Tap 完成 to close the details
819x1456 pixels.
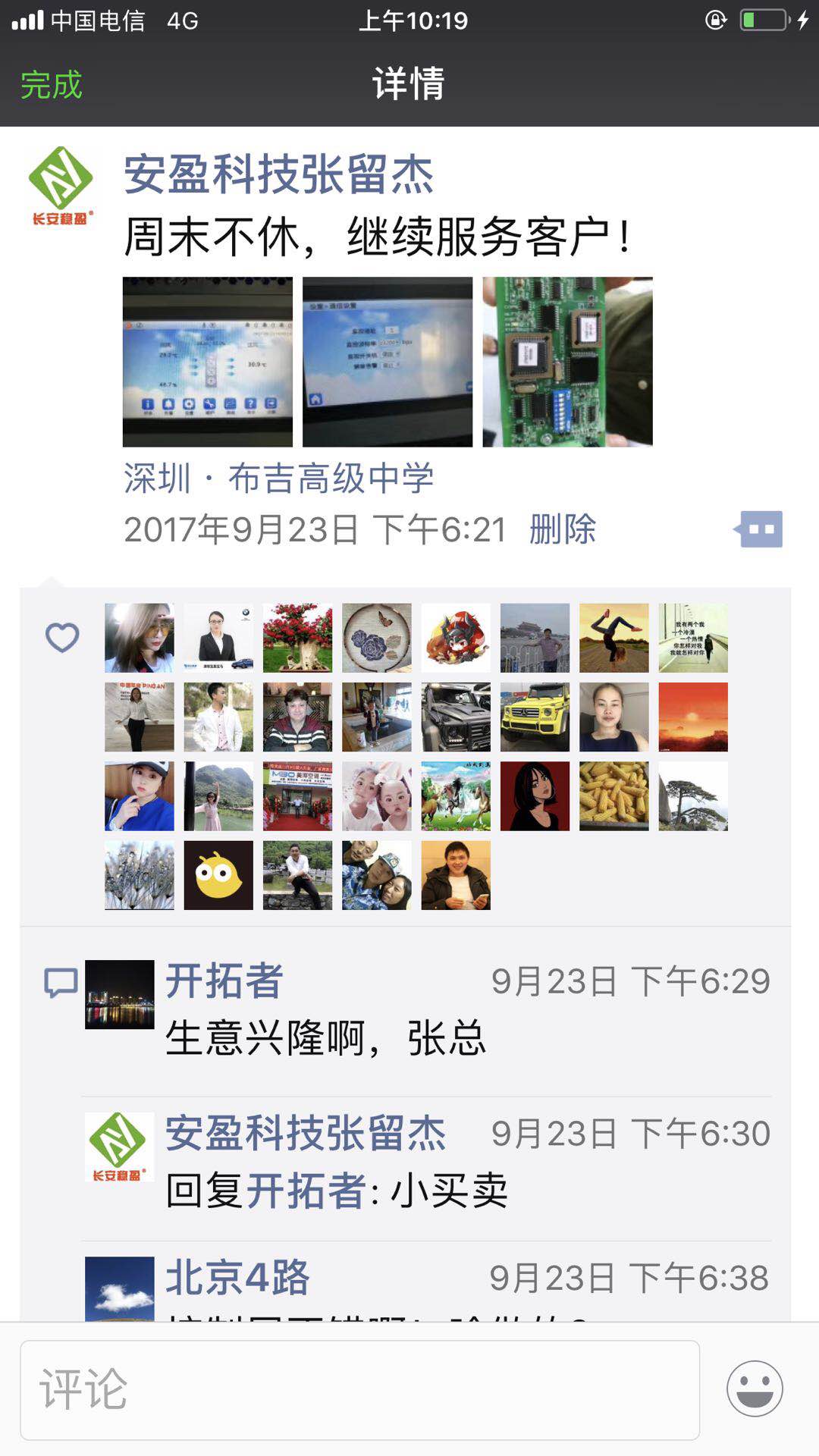(51, 84)
